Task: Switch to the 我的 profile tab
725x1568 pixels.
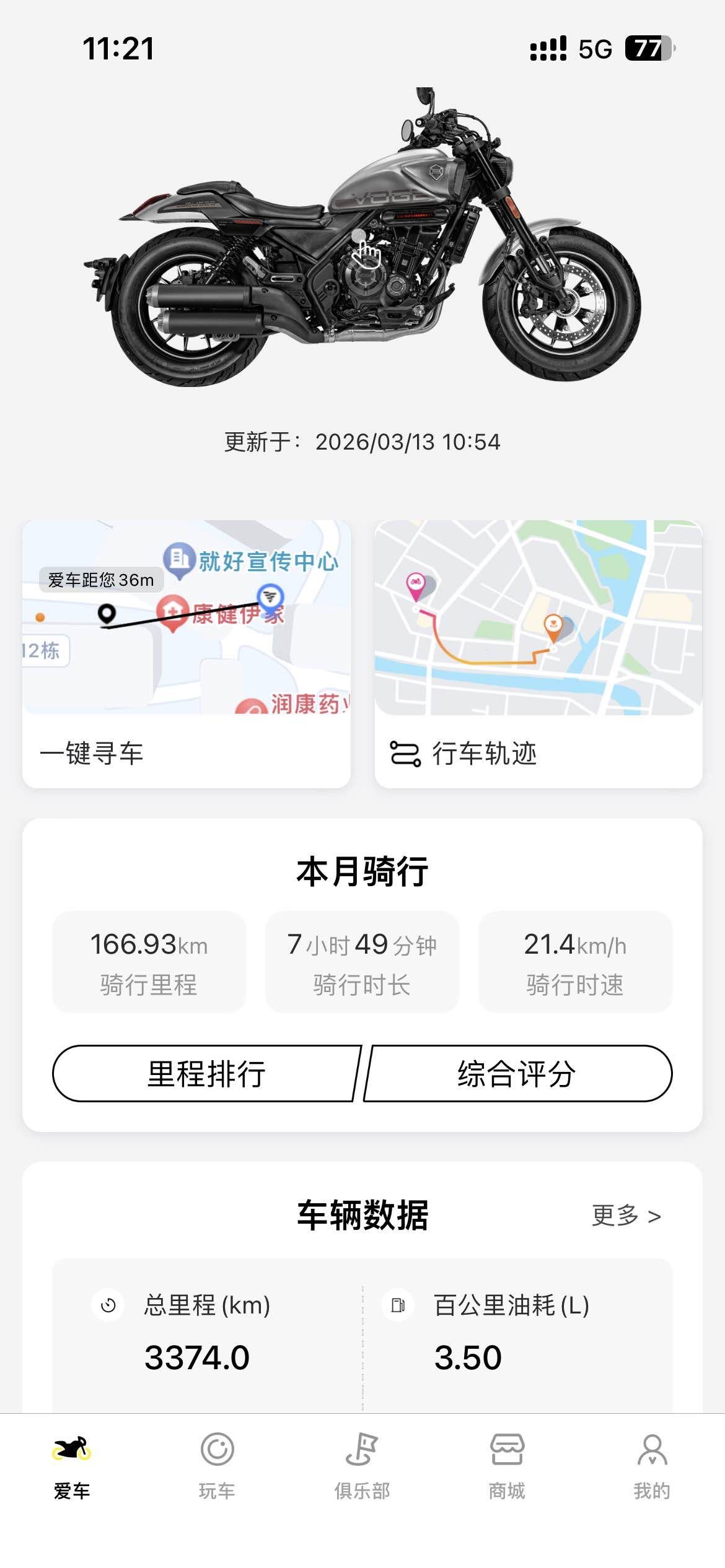Action: 652,1466
